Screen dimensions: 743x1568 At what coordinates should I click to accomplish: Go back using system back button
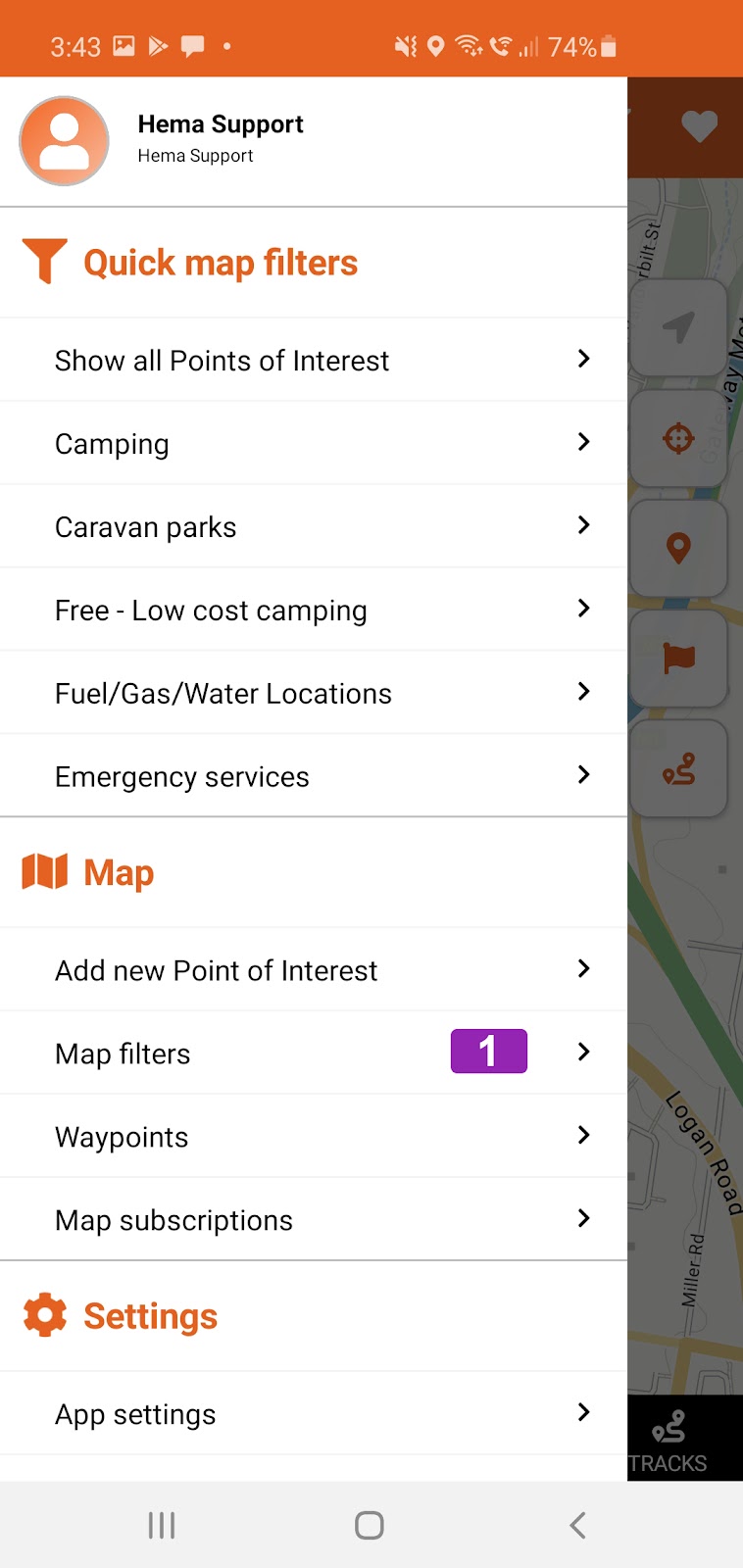577,1525
